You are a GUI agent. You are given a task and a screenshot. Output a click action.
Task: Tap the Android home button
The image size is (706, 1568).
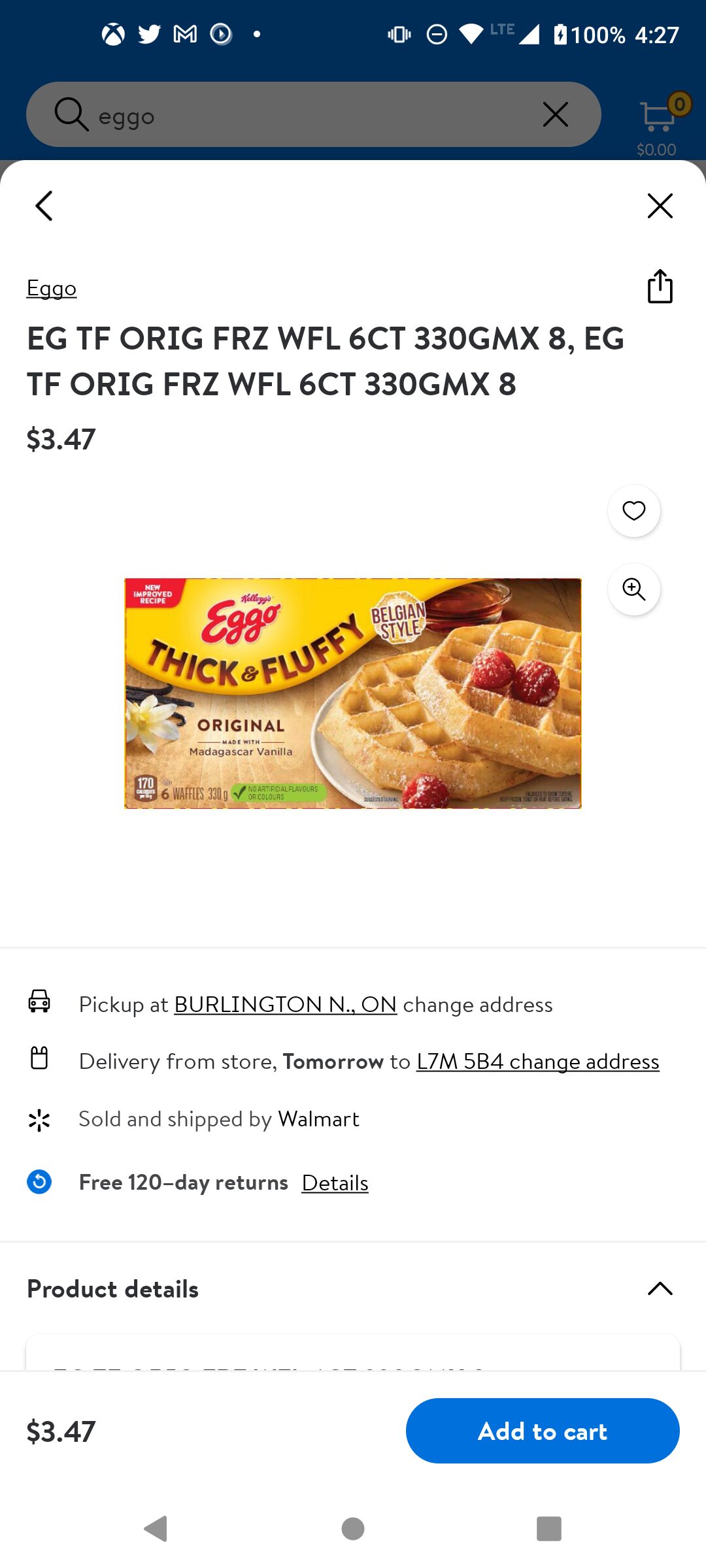click(x=352, y=1529)
